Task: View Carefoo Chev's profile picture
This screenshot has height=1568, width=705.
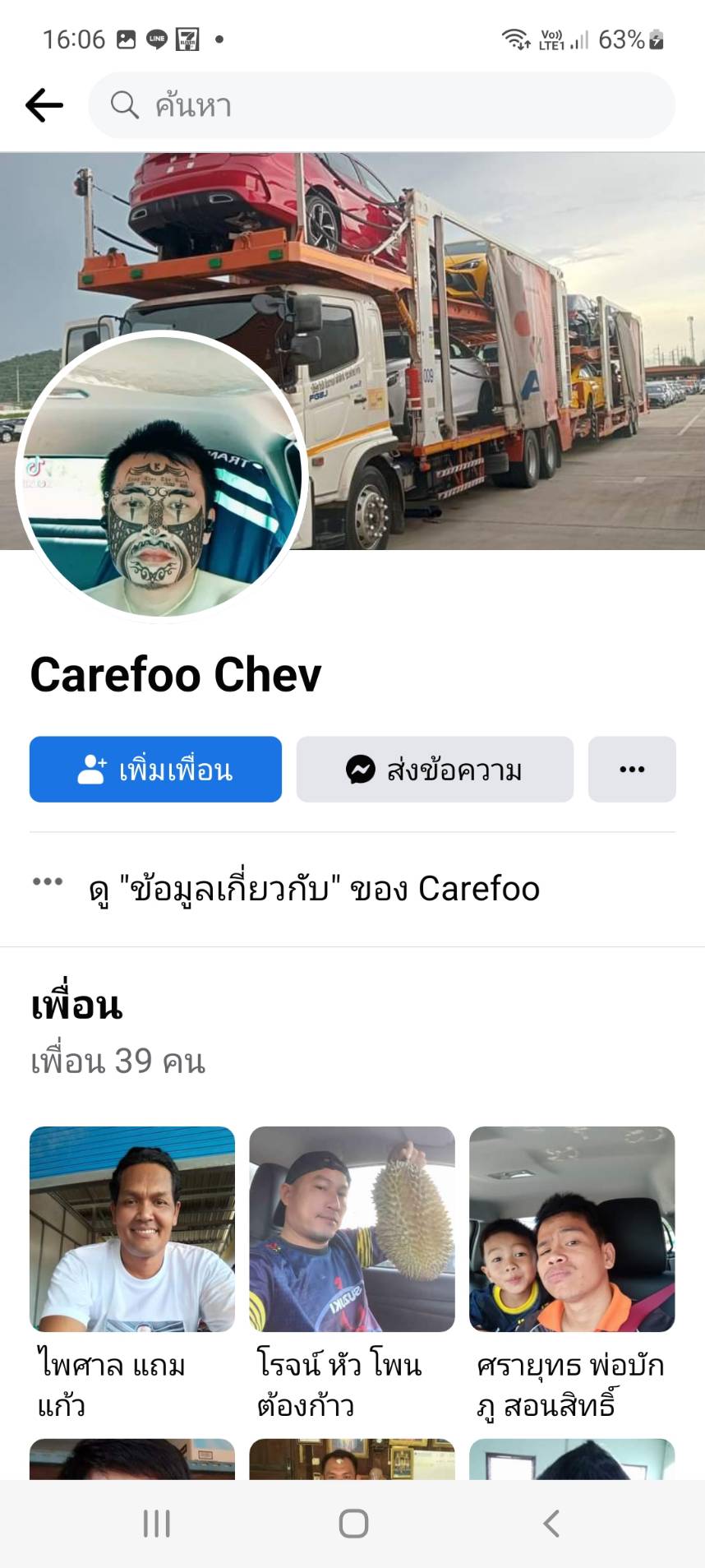Action: (x=162, y=476)
